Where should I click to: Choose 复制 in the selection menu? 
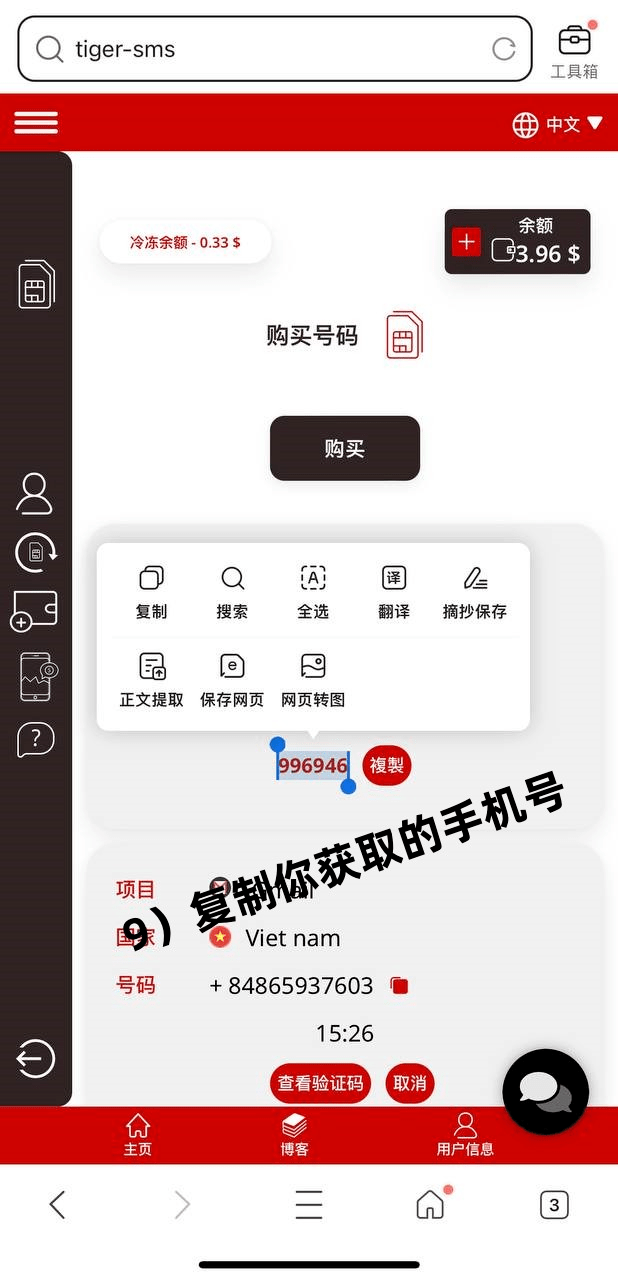151,591
